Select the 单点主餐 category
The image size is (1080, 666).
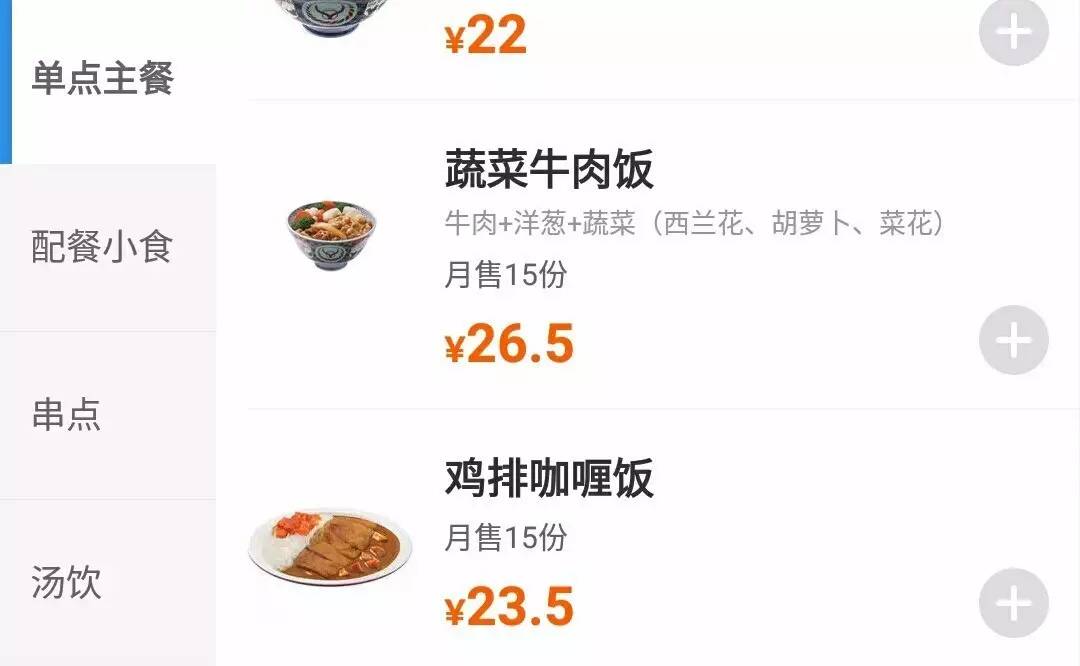pos(103,79)
